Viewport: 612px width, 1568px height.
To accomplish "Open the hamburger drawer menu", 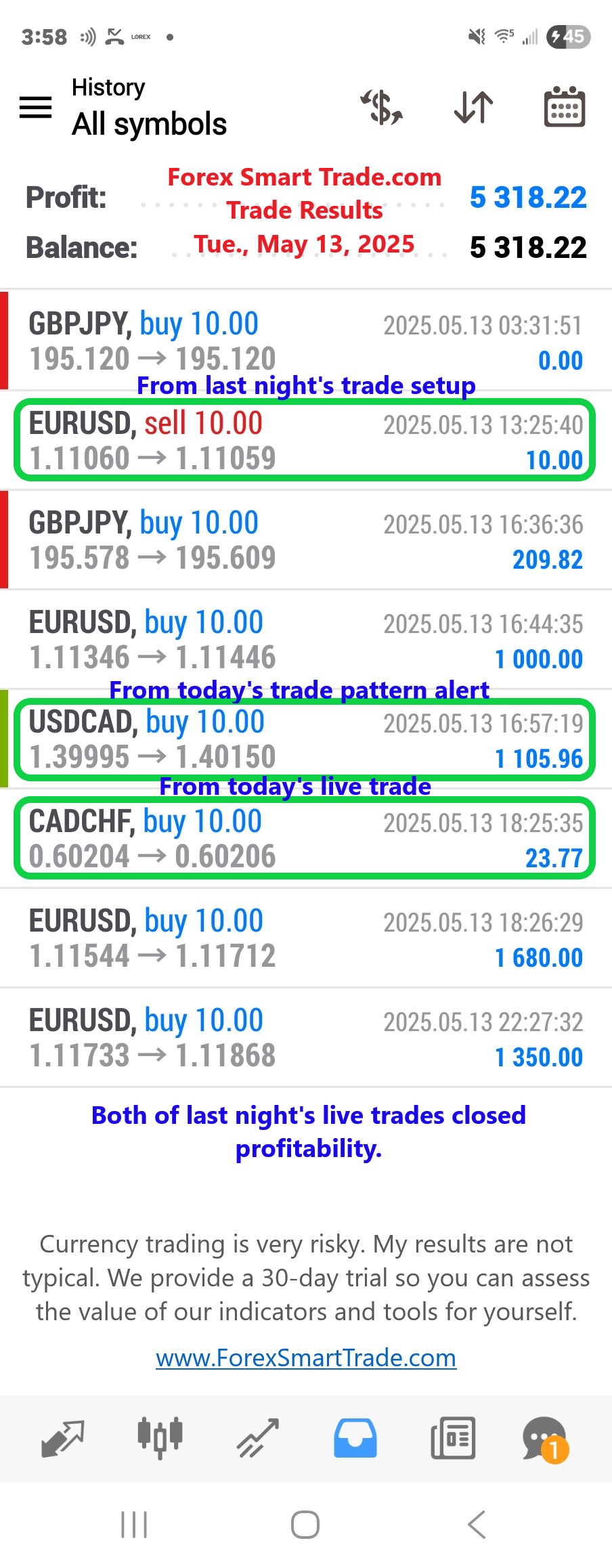I will (x=36, y=107).
